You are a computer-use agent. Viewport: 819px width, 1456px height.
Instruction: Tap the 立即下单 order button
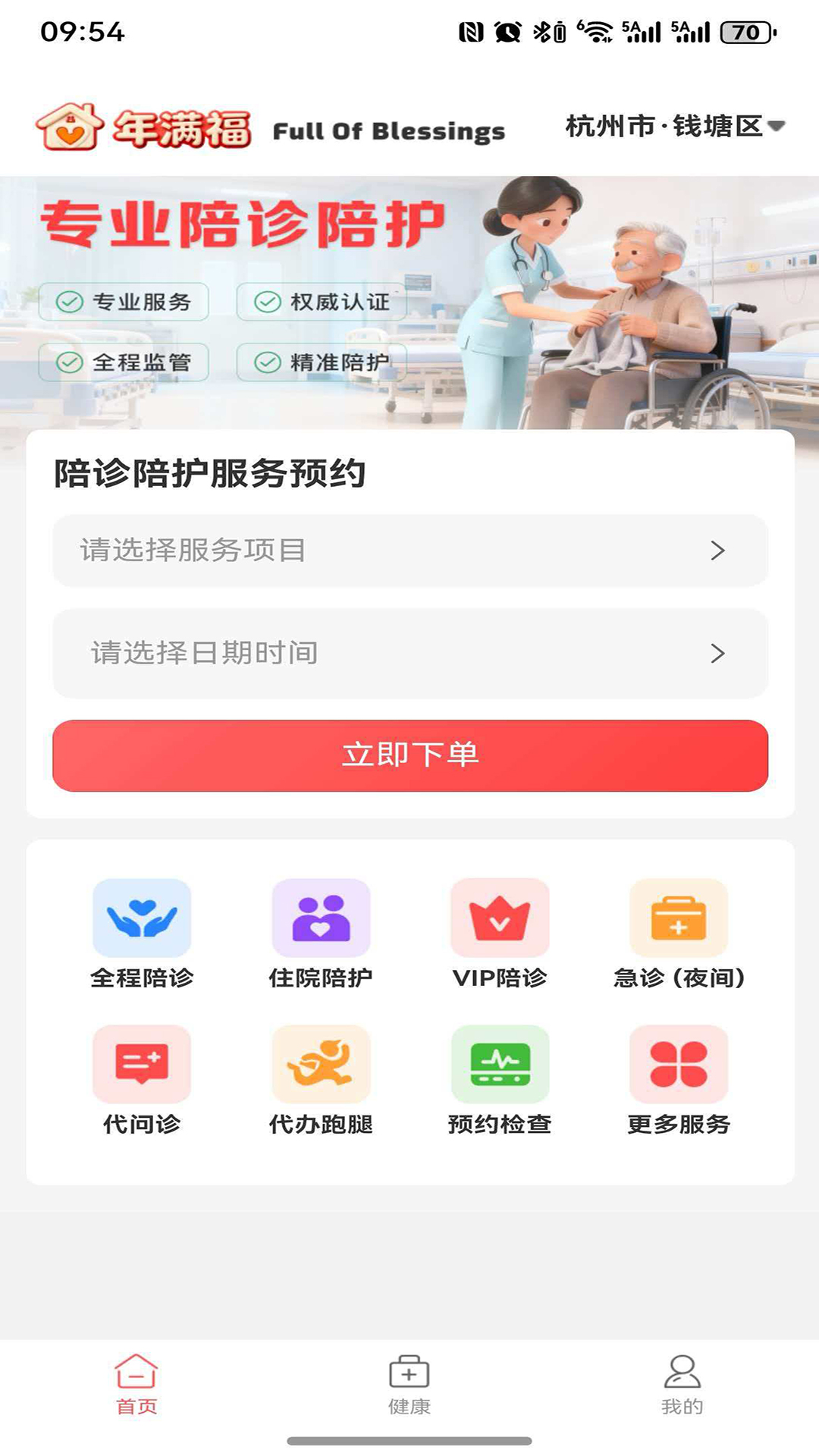click(x=409, y=756)
